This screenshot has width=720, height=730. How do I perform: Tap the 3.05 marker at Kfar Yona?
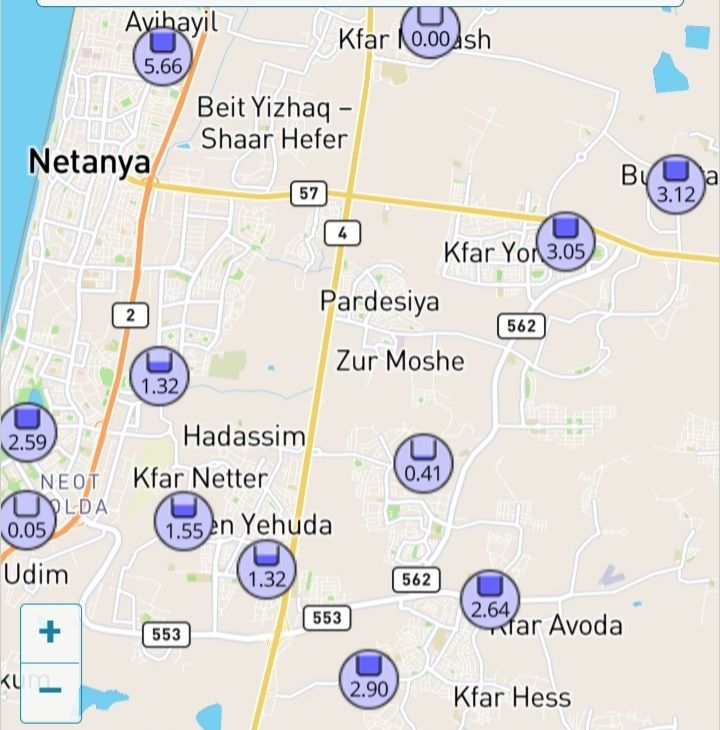pos(566,242)
